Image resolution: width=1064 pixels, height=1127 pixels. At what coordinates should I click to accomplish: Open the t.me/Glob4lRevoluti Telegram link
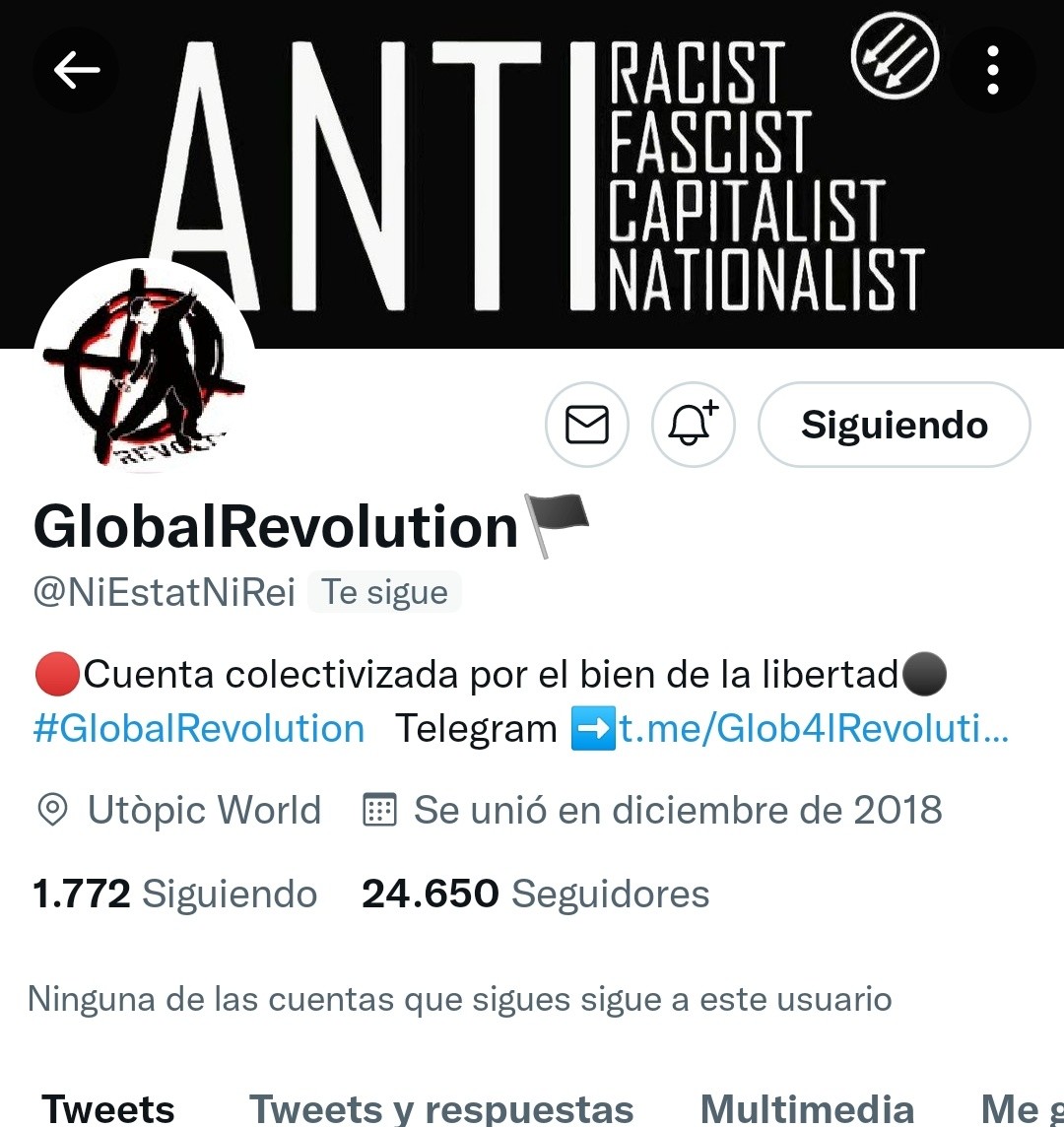813,729
